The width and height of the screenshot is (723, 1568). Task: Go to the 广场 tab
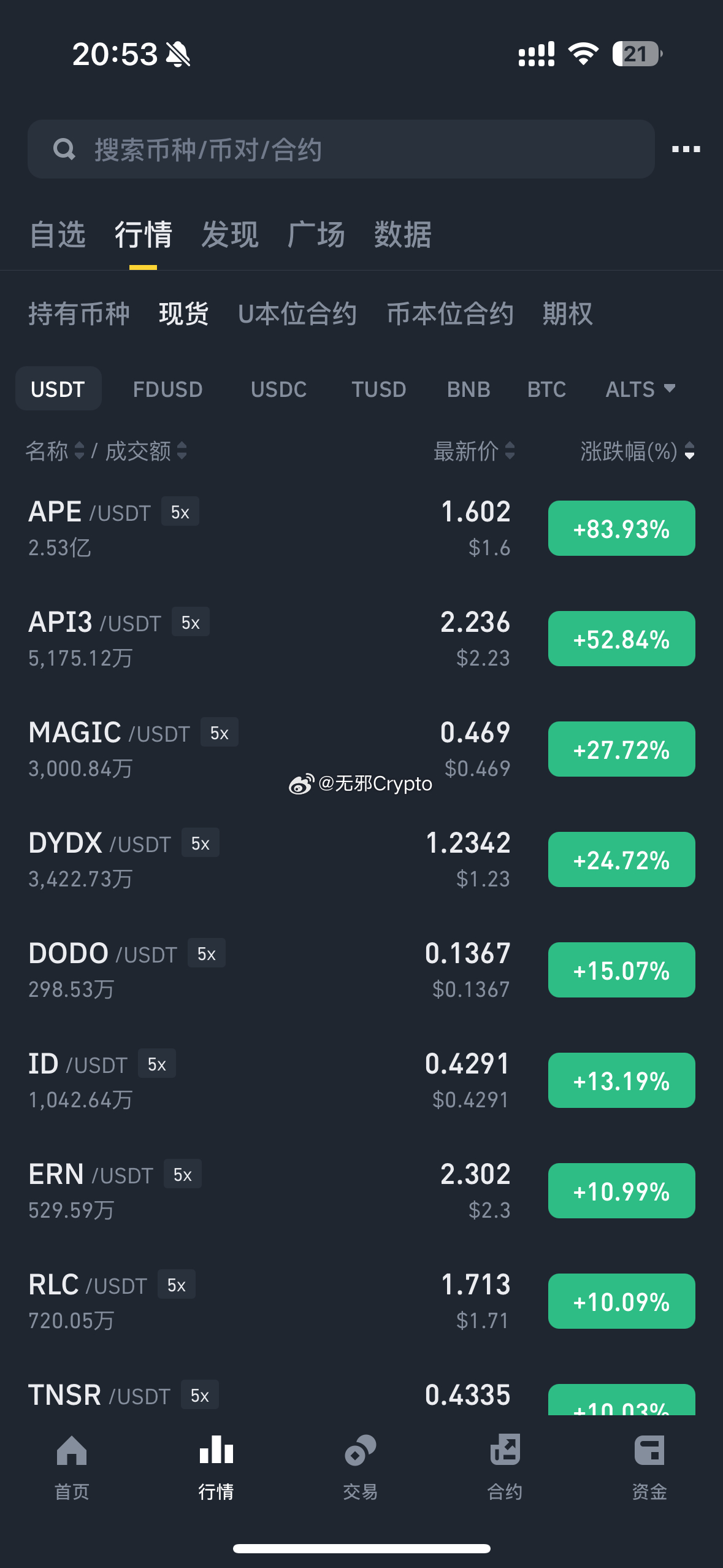pyautogui.click(x=316, y=234)
